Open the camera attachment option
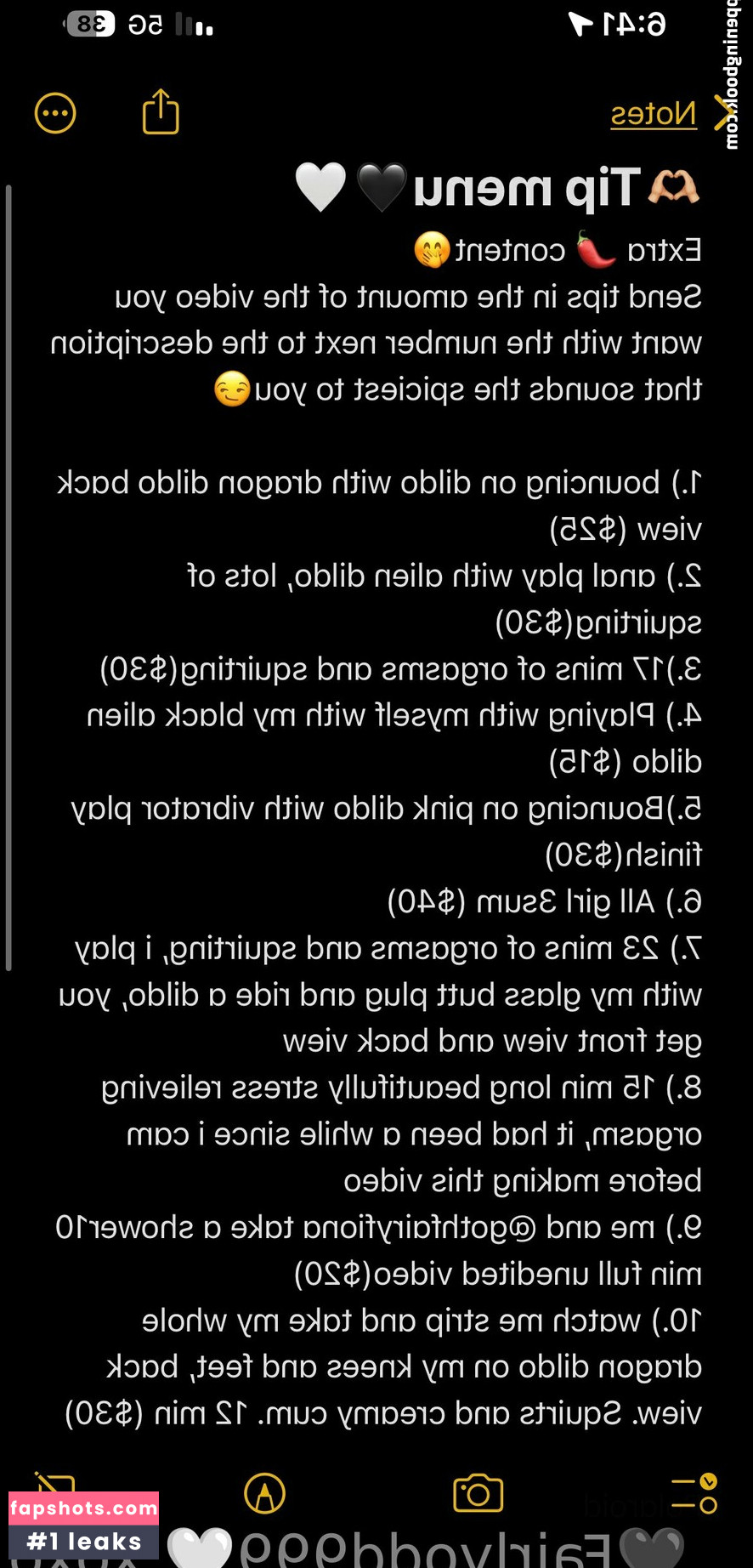 (x=478, y=1493)
